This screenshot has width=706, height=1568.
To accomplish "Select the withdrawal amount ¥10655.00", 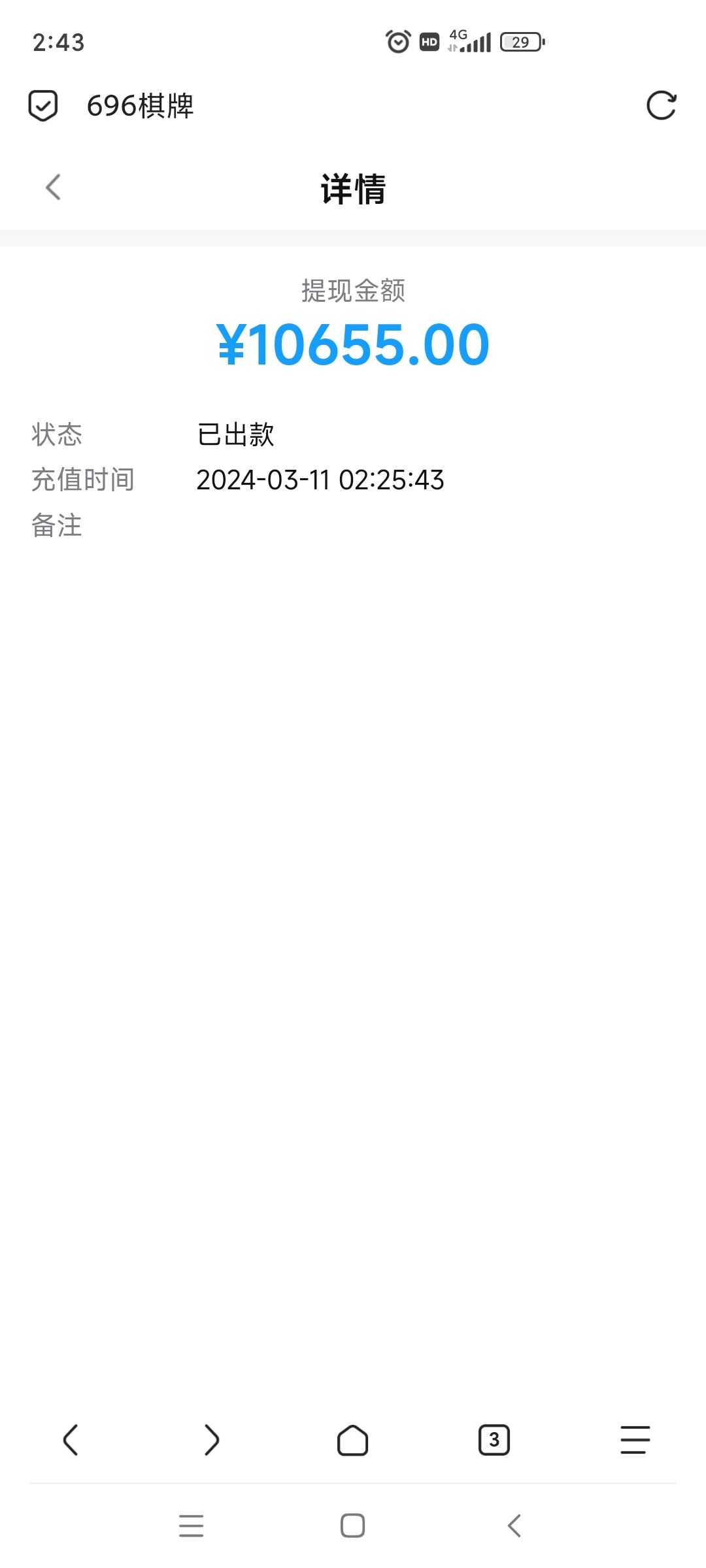I will pos(353,344).
